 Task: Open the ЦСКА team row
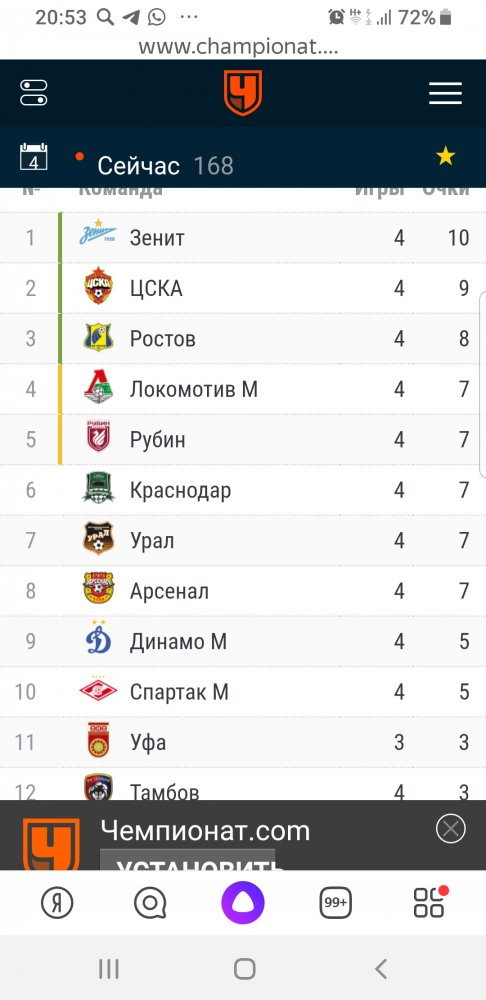pos(243,288)
